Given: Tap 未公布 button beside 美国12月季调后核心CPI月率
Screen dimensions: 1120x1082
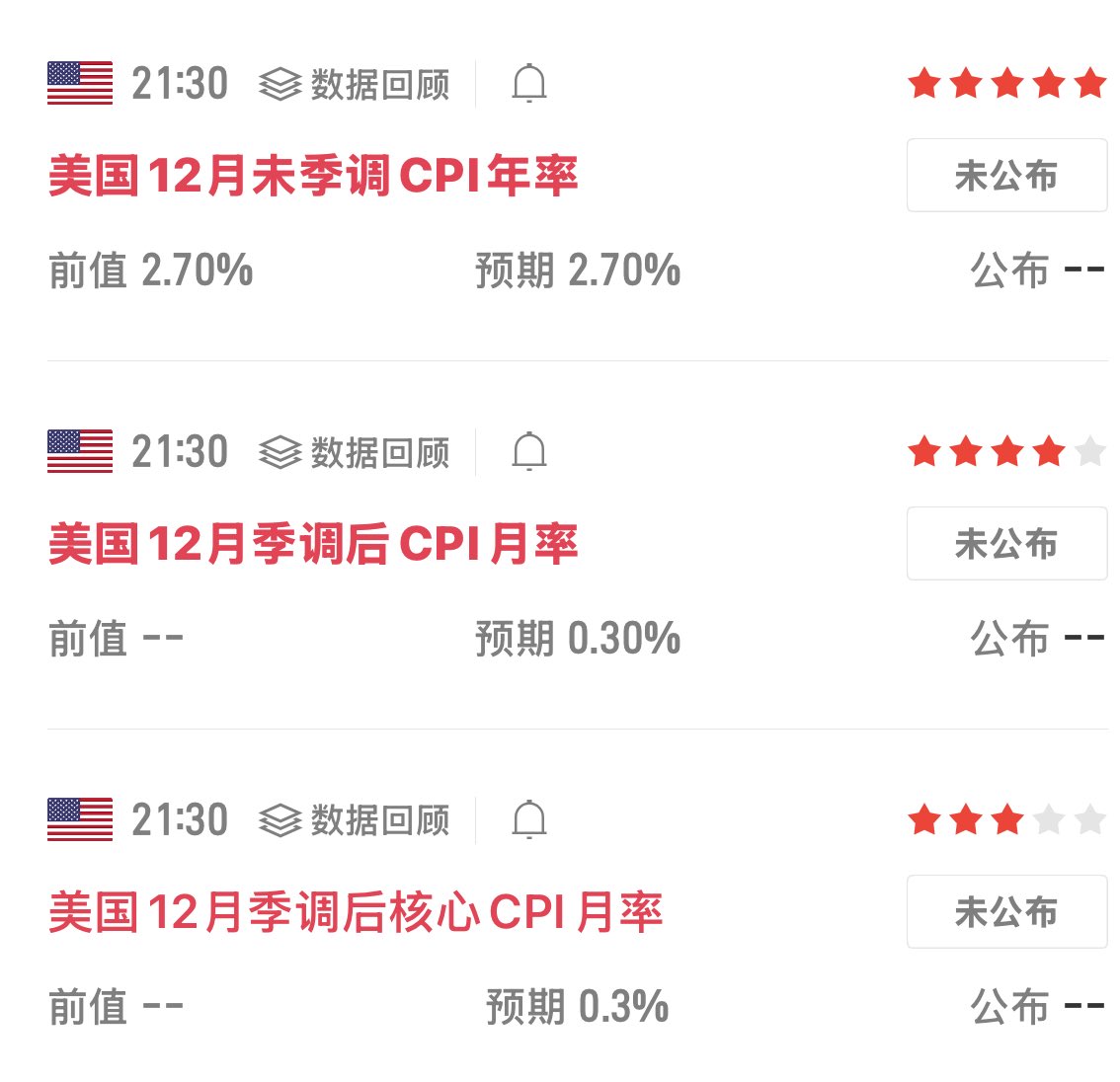Looking at the screenshot, I should tap(1006, 912).
